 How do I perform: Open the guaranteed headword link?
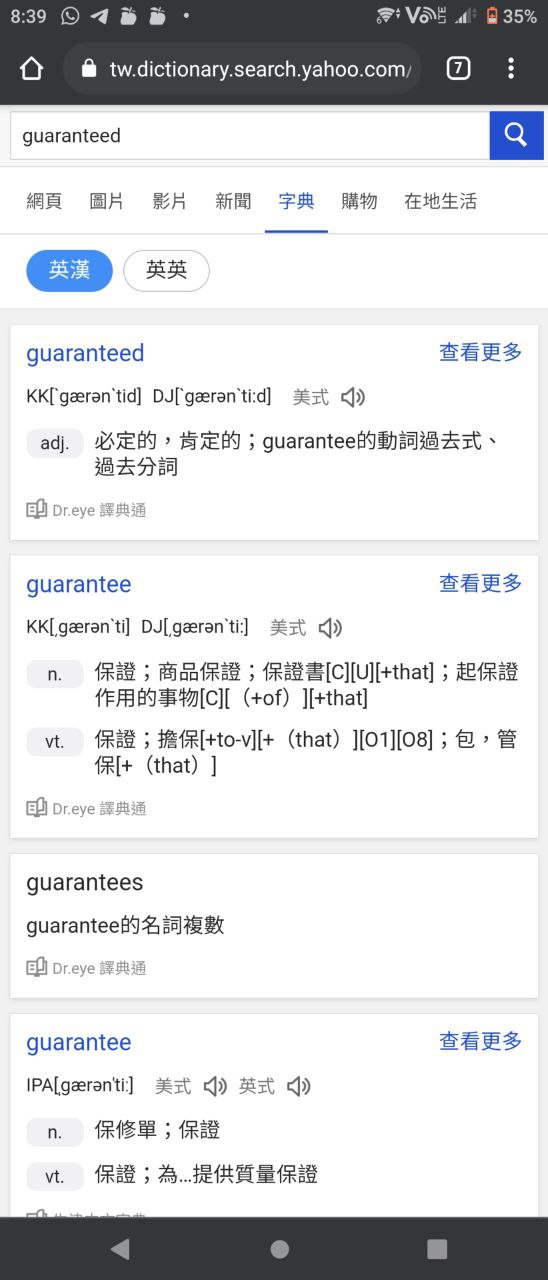coord(85,353)
